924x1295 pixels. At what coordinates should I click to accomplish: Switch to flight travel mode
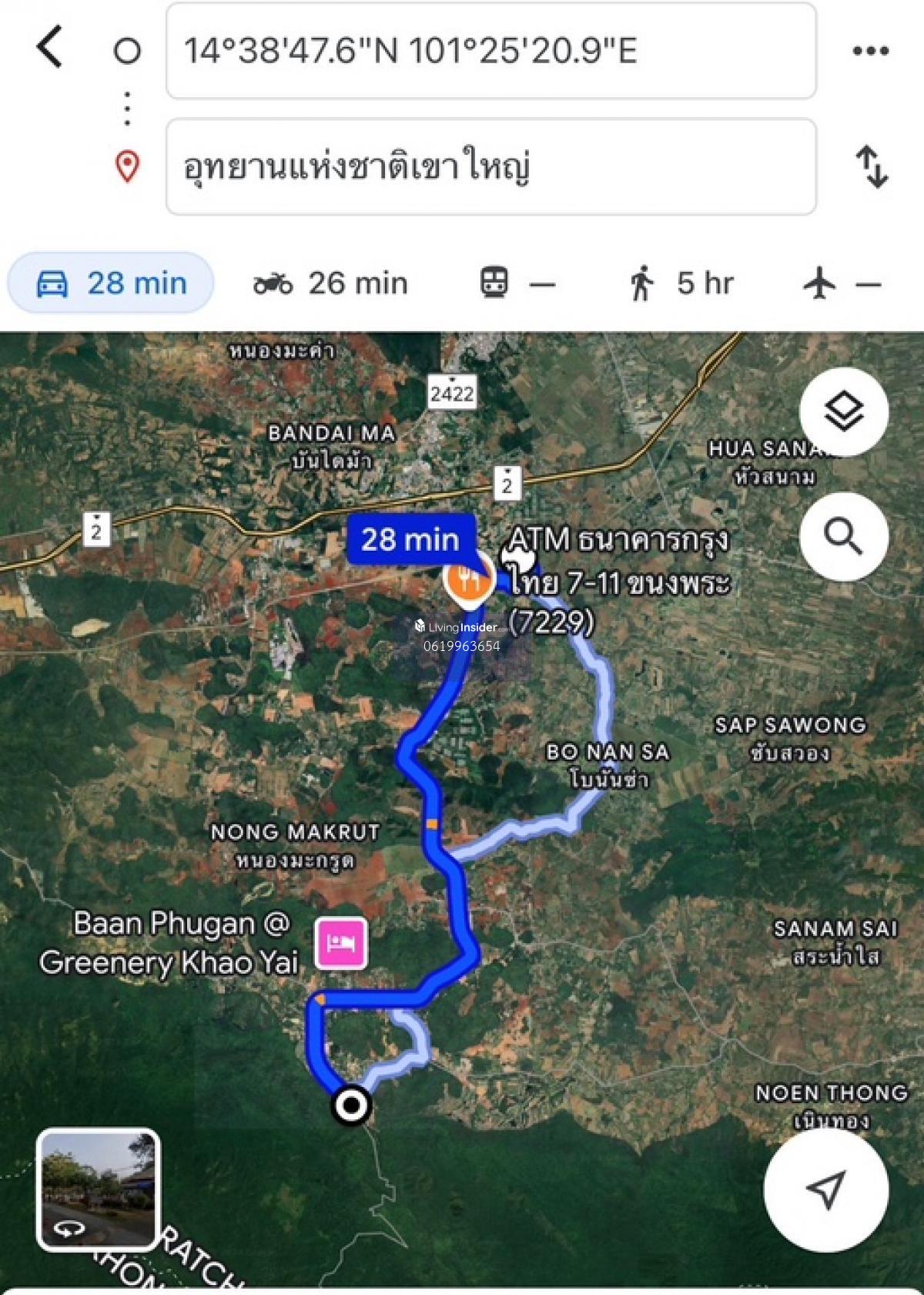(842, 283)
